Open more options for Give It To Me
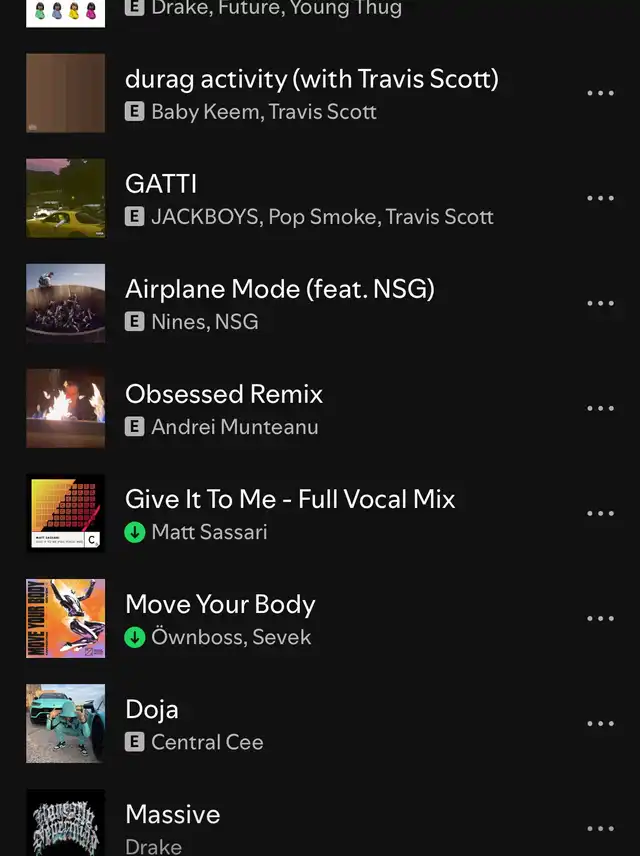The height and width of the screenshot is (856, 640). click(600, 513)
